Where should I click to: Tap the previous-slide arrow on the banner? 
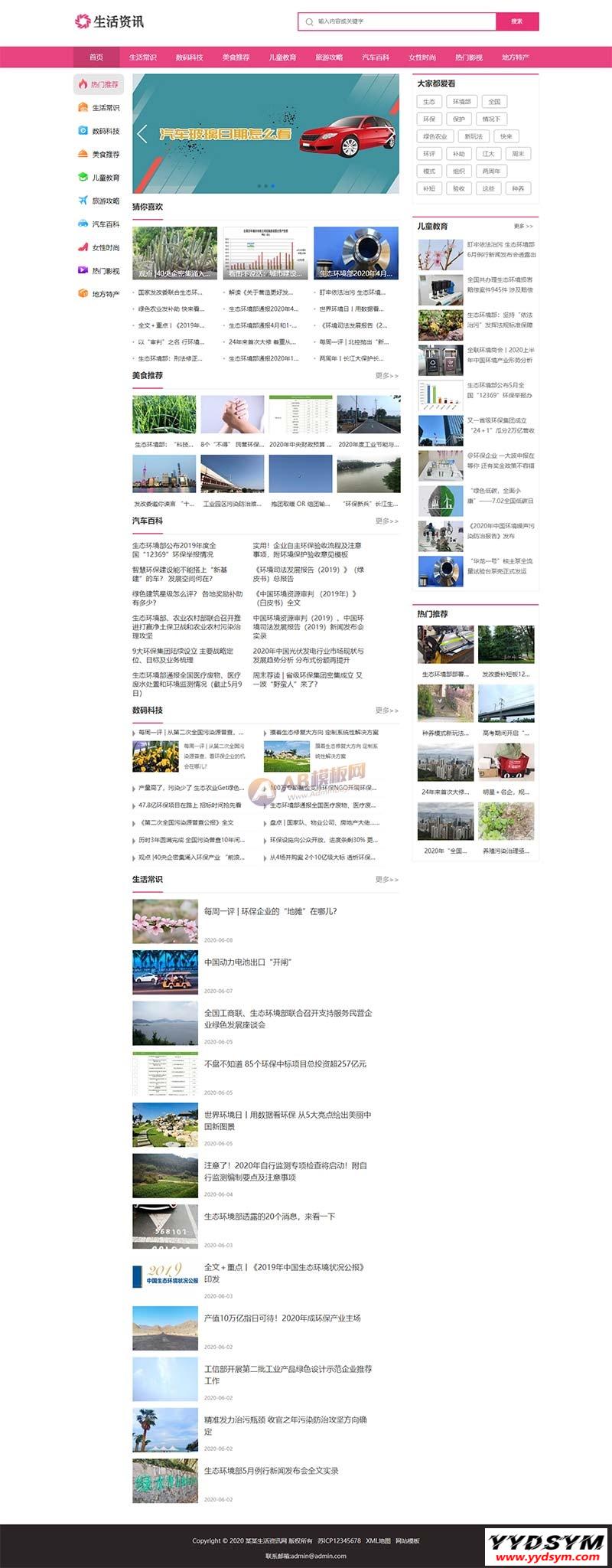(142, 134)
